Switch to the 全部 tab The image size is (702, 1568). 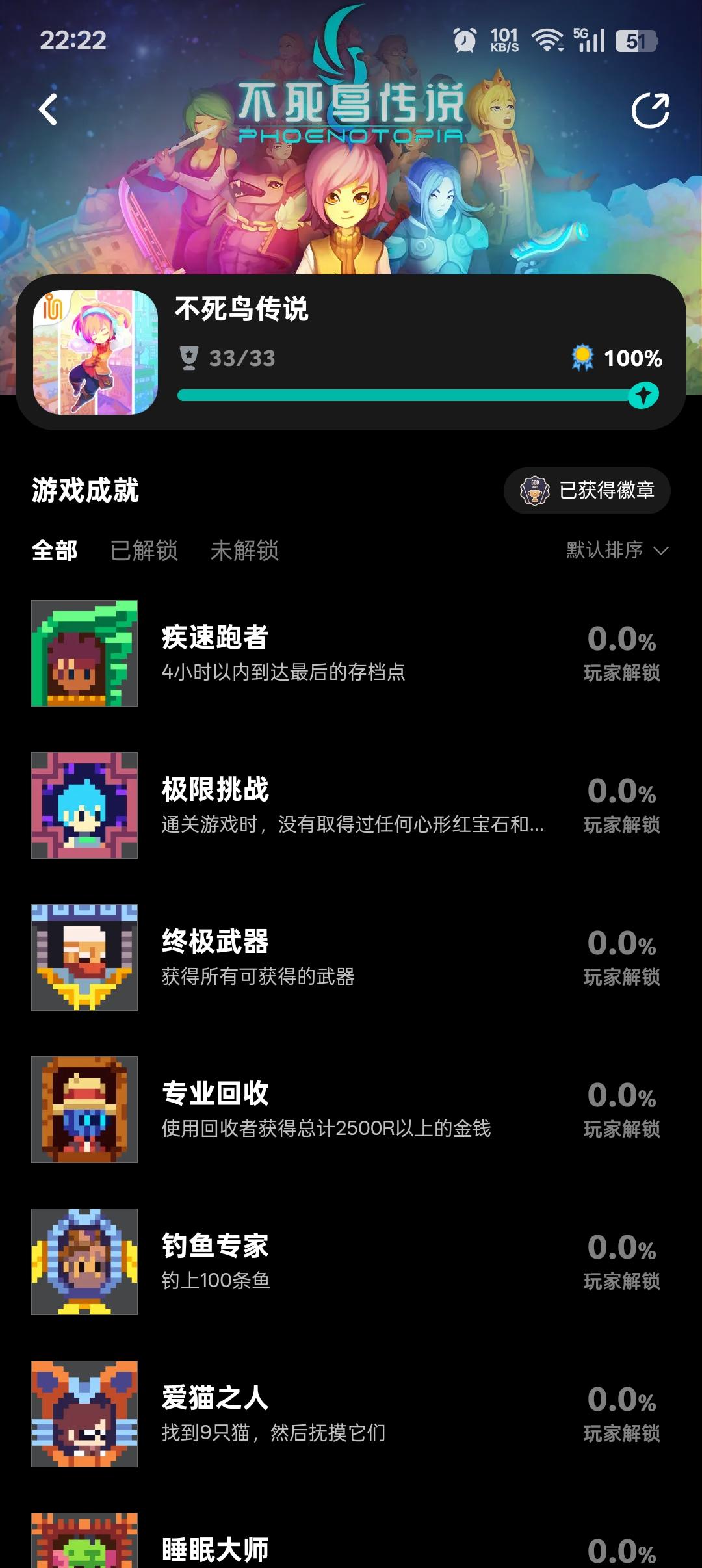(55, 551)
